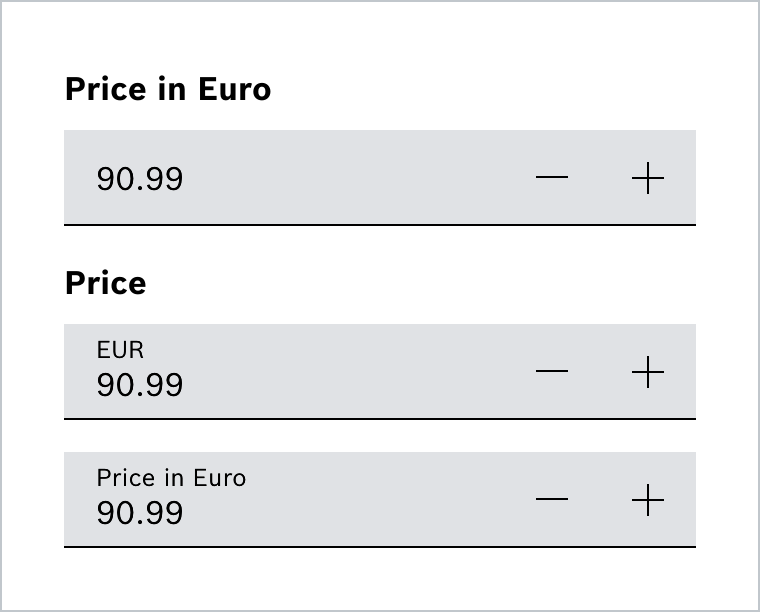Tap plus in the EUR field

coord(648,372)
